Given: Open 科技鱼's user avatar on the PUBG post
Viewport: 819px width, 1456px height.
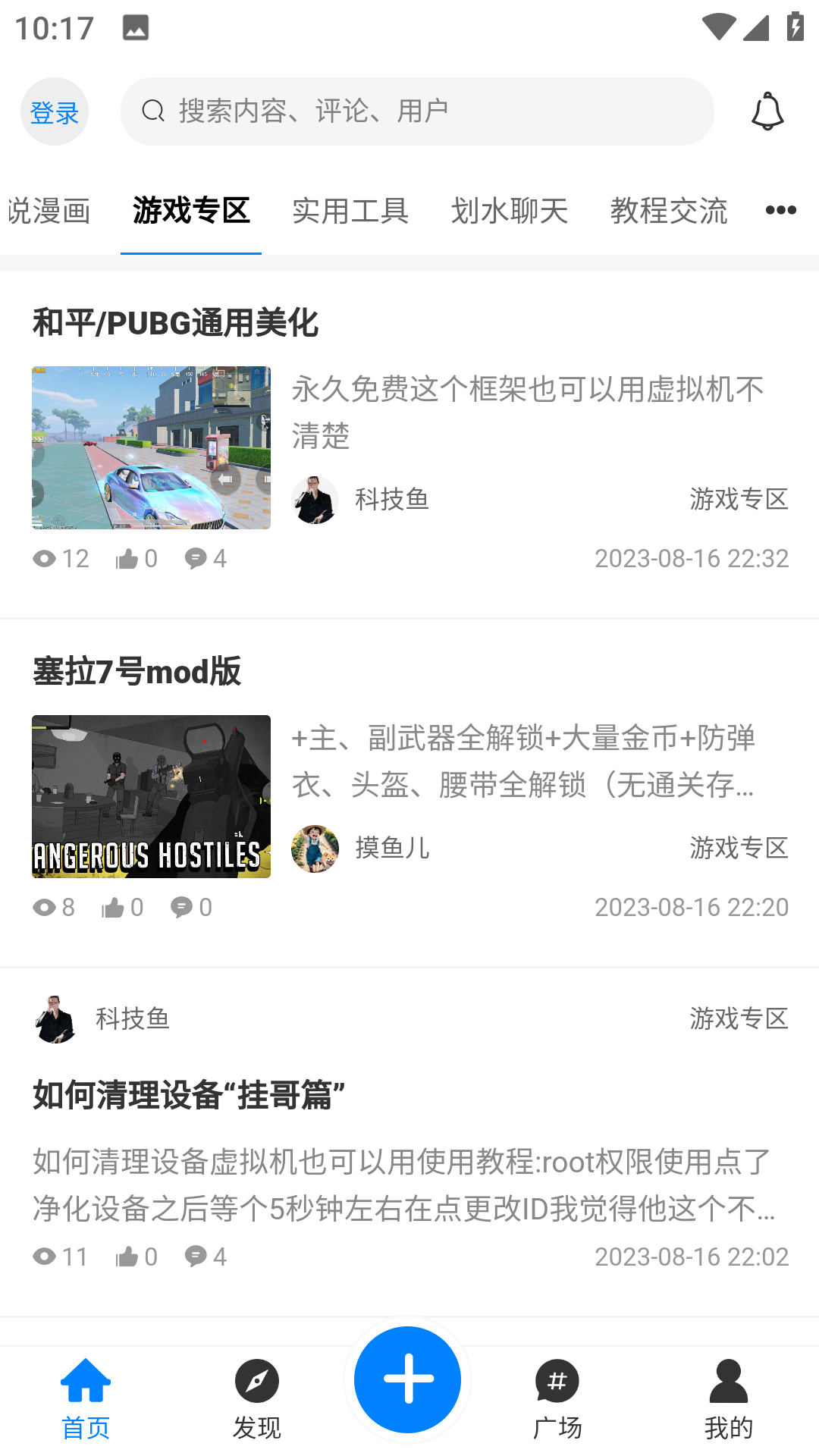Looking at the screenshot, I should [315, 500].
